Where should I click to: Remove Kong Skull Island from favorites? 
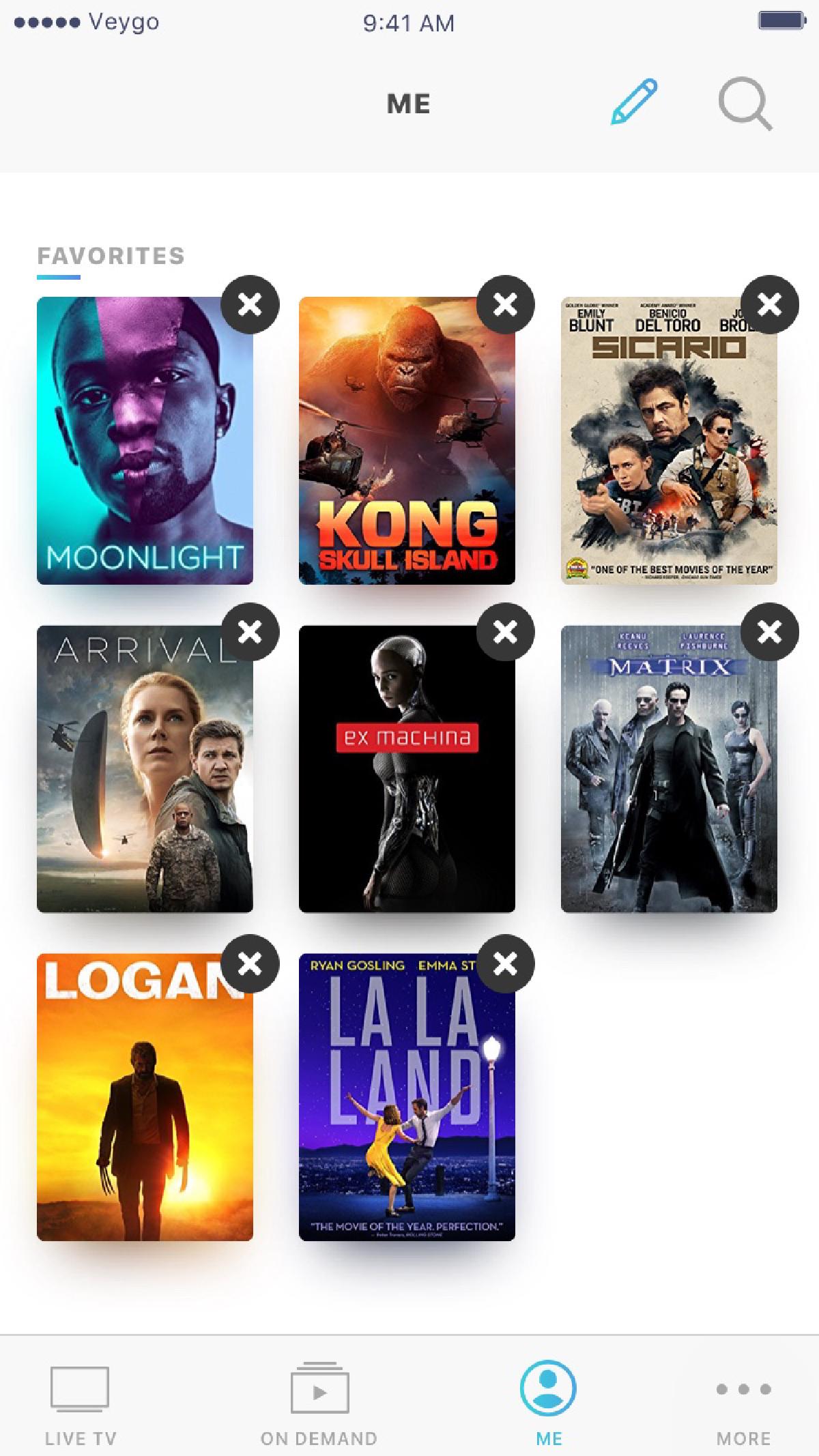[506, 304]
